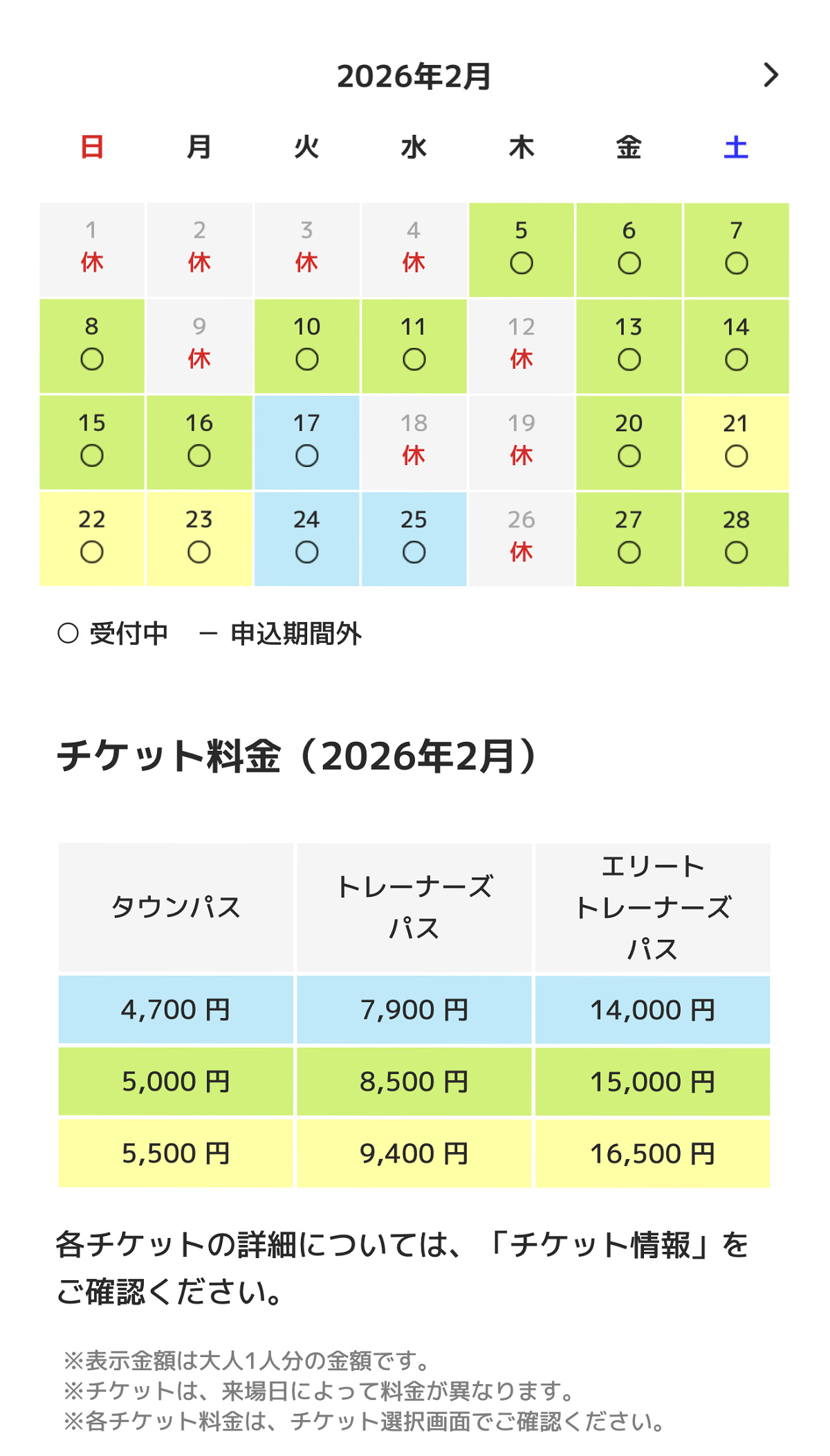Viewport: 830px width, 1456px height.
Task: Select the yellow-priced date February 21
Action: (x=736, y=442)
